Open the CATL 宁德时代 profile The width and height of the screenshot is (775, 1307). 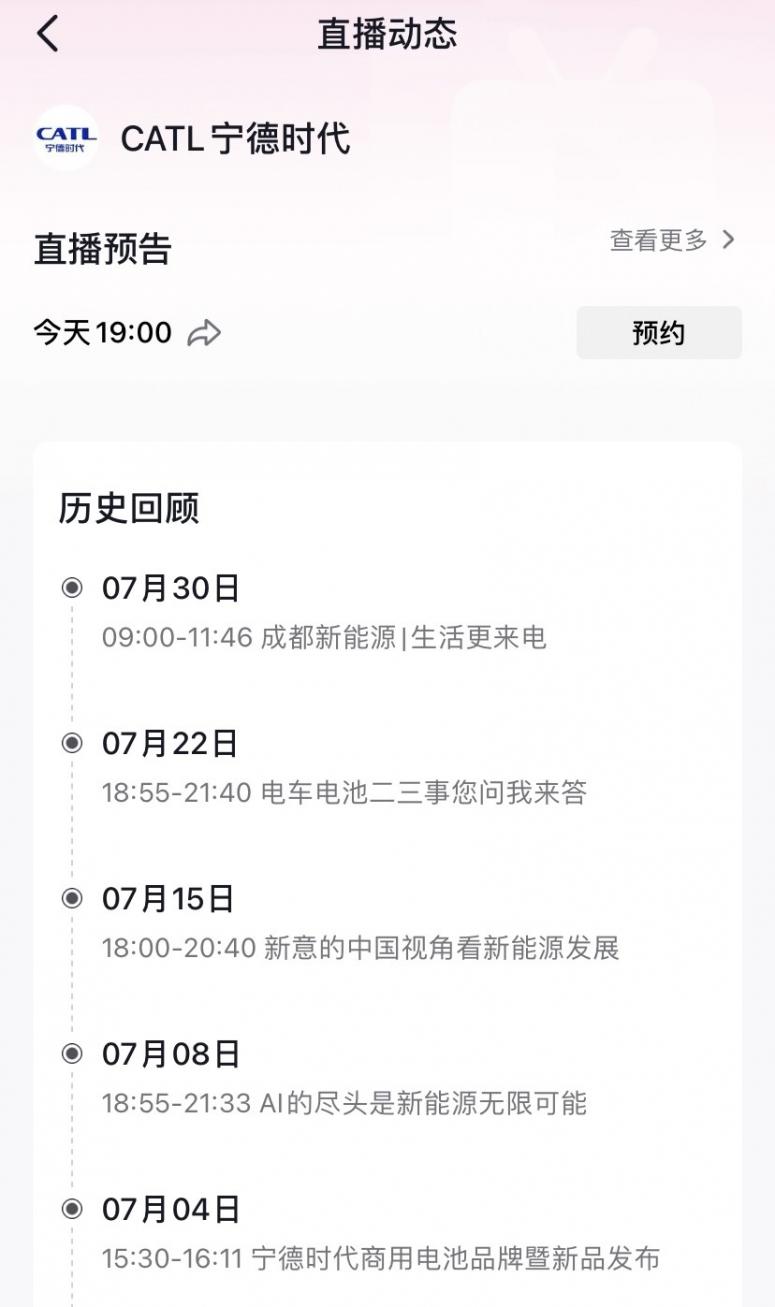pos(192,138)
